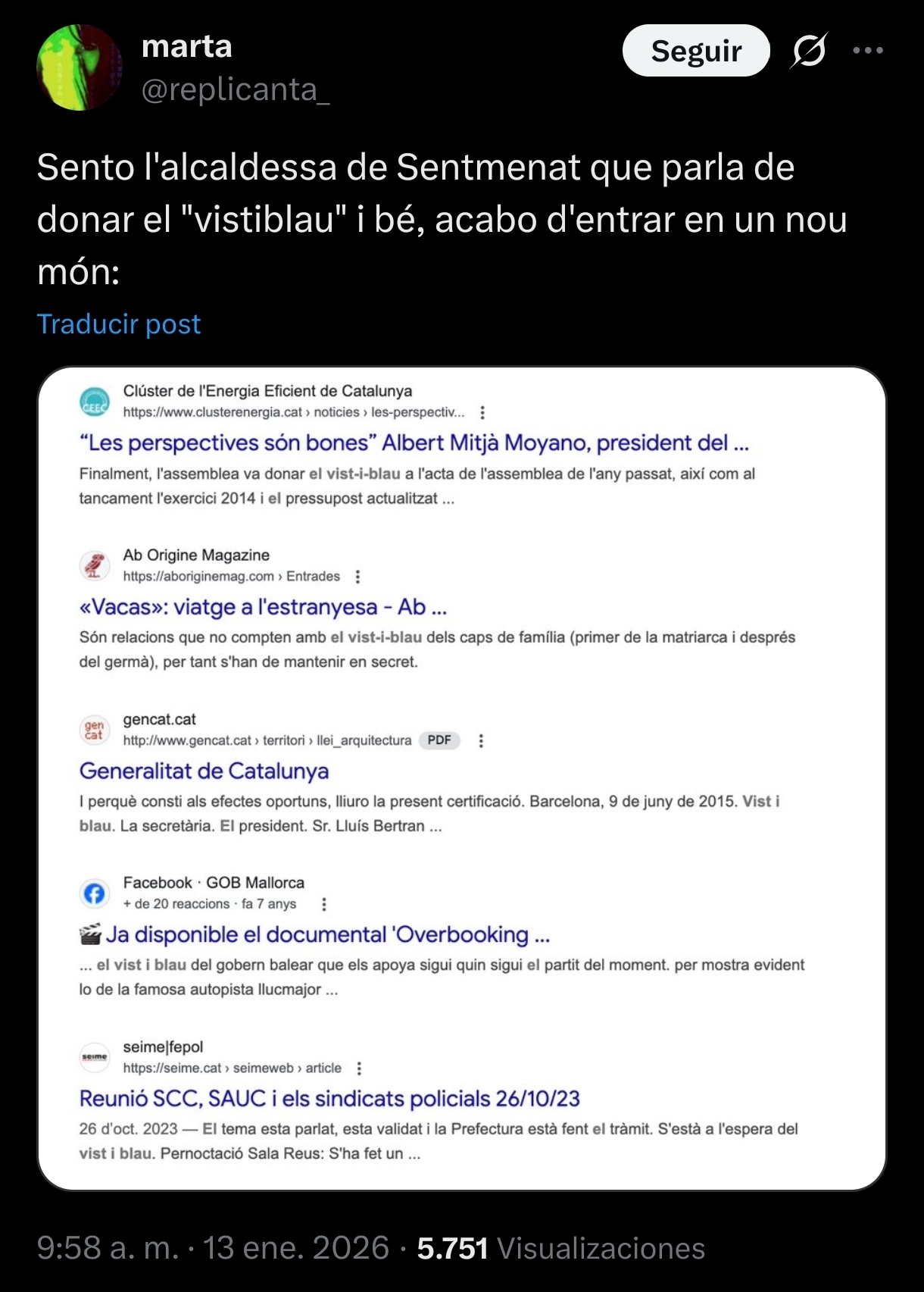The height and width of the screenshot is (1292, 924).
Task: Follow marta with the Seguir button
Action: pos(695,51)
